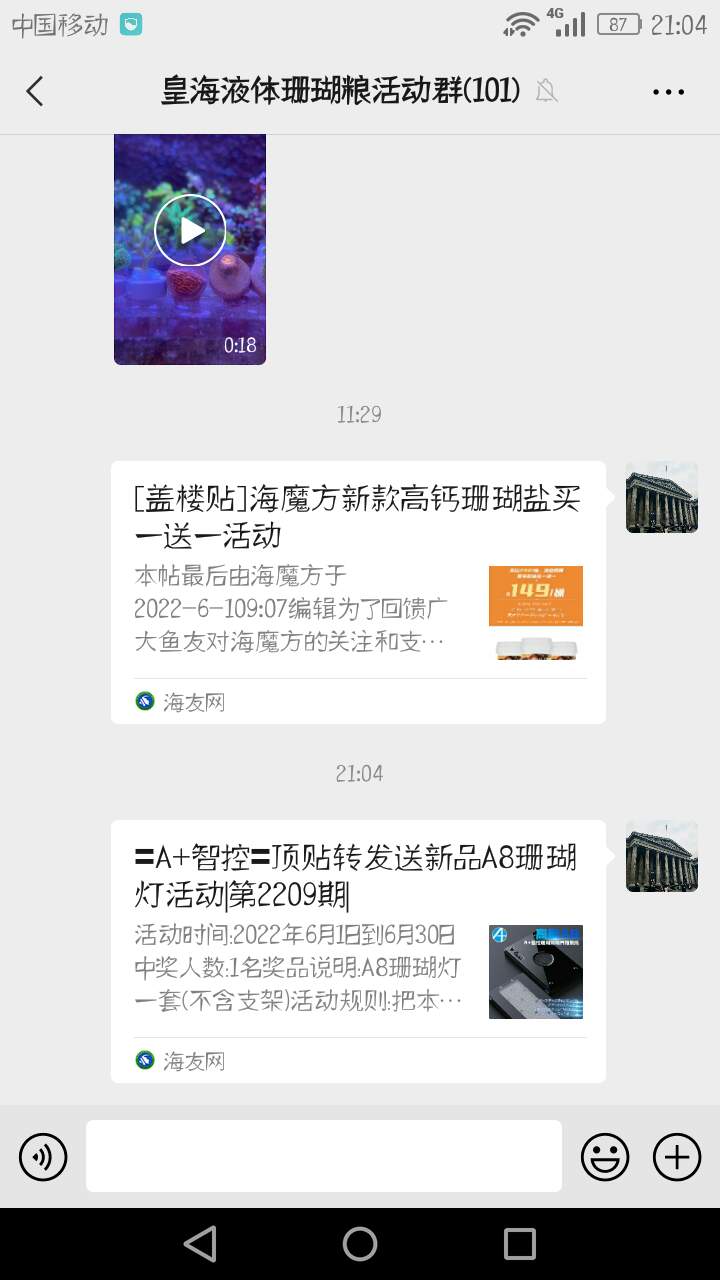
Task: Go back from the group chat
Action: [35, 91]
